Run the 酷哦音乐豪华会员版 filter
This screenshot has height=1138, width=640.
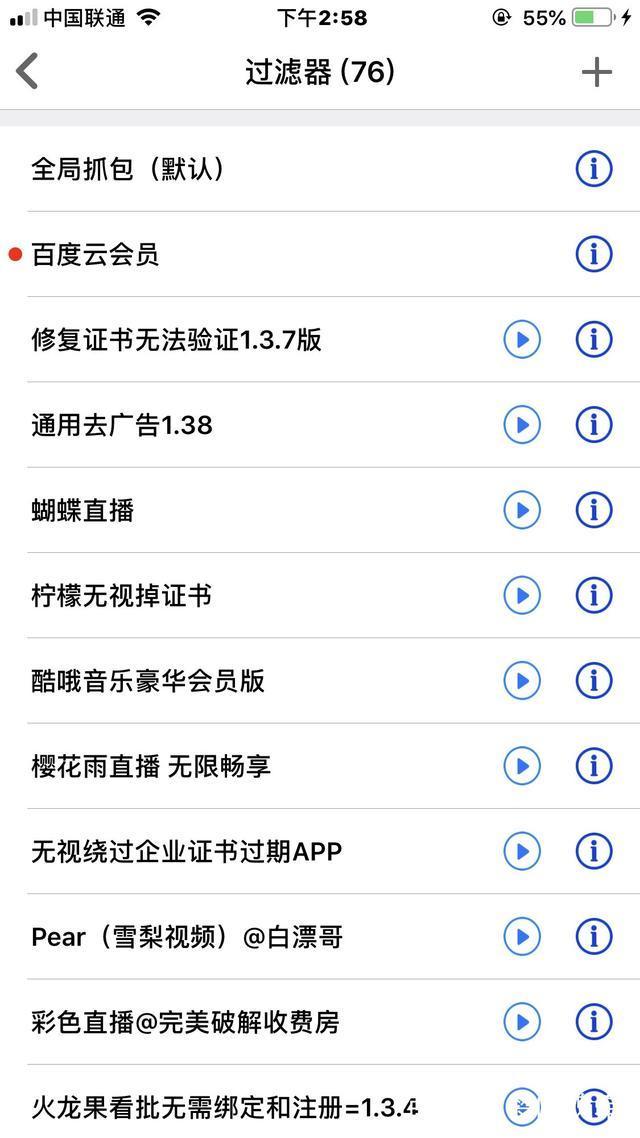[x=521, y=682]
